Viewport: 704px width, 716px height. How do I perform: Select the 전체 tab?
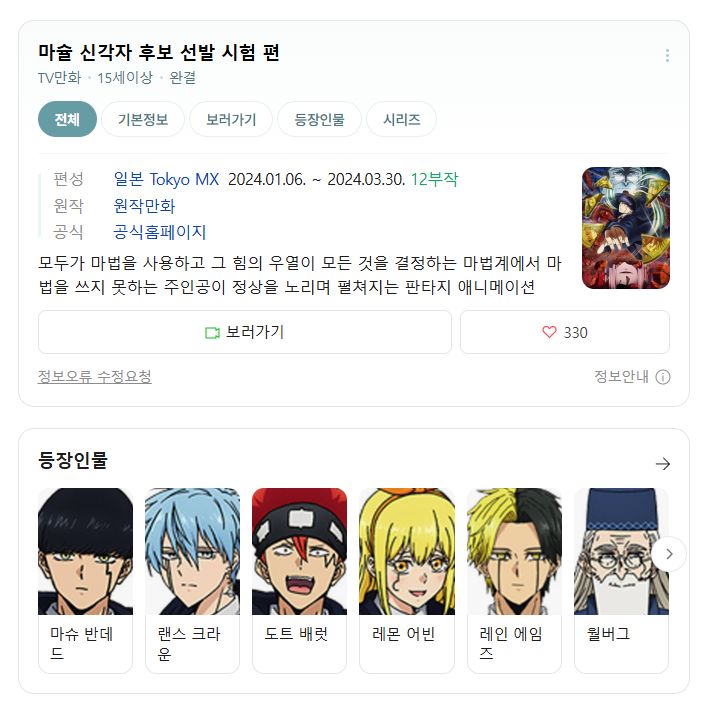(x=67, y=119)
